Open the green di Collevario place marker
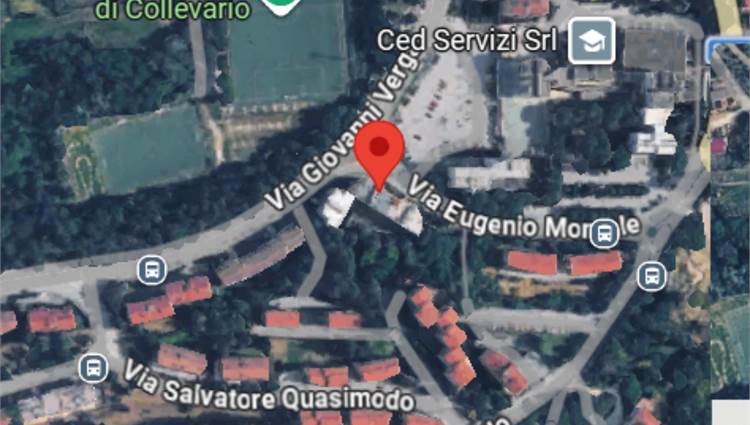The image size is (750, 425). coord(283,5)
